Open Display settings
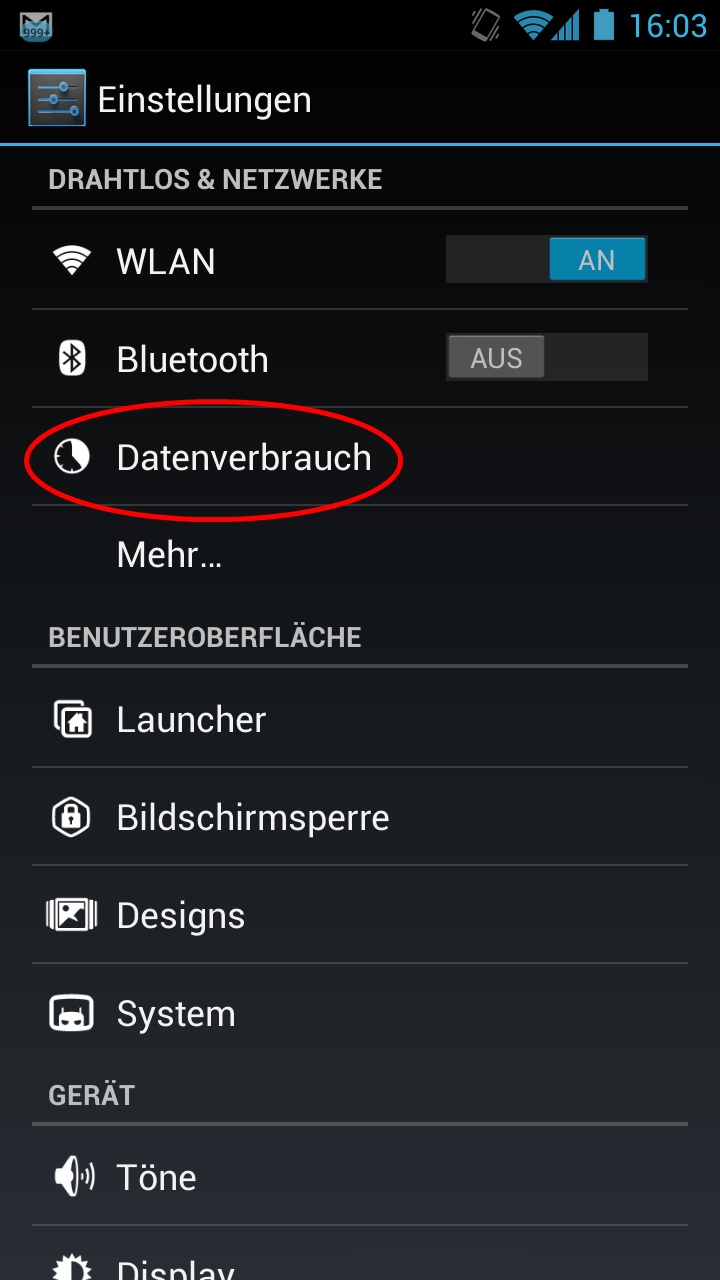This screenshot has width=720, height=1280. tap(360, 1254)
